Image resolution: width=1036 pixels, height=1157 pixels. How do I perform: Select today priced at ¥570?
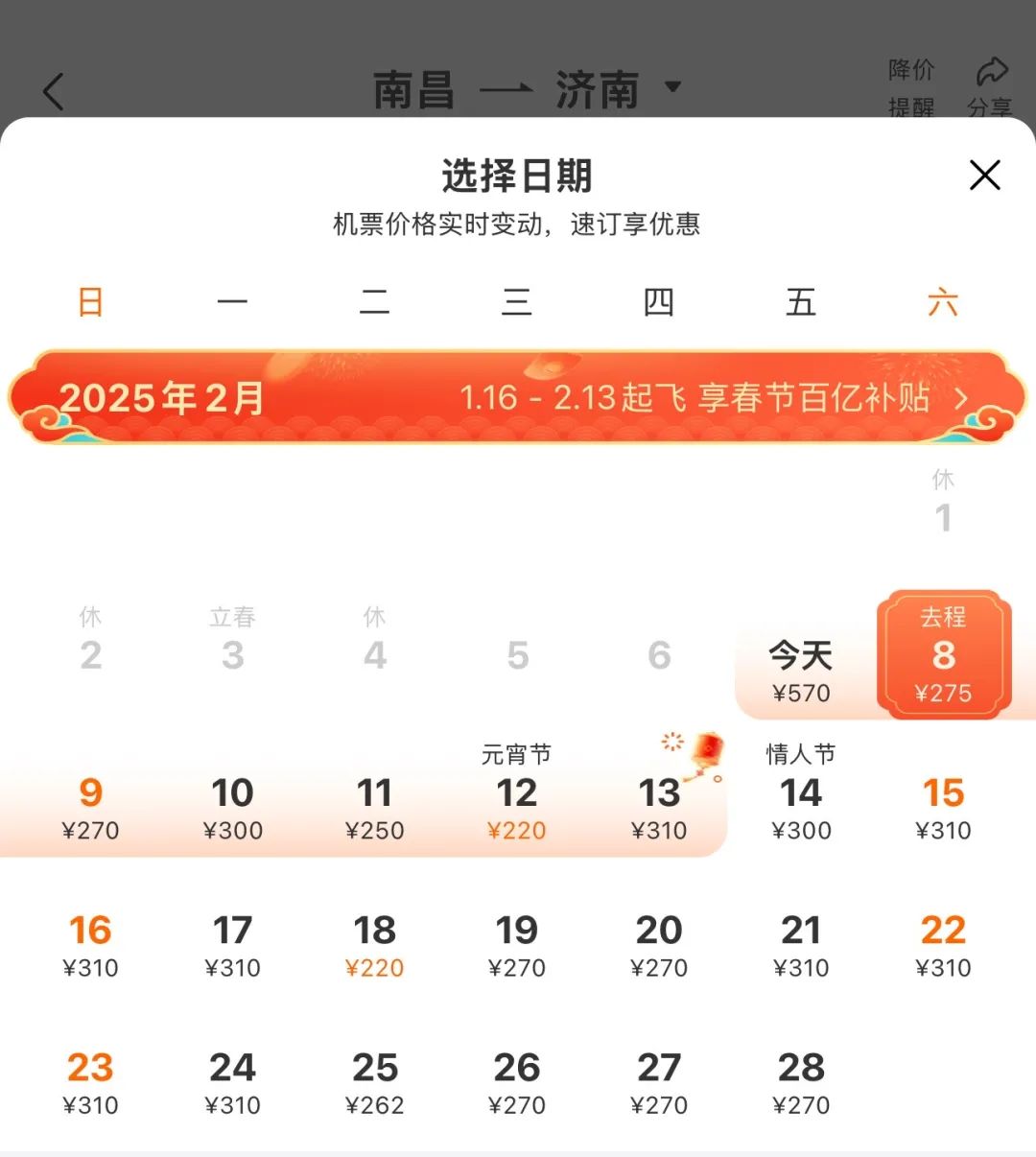pyautogui.click(x=801, y=671)
